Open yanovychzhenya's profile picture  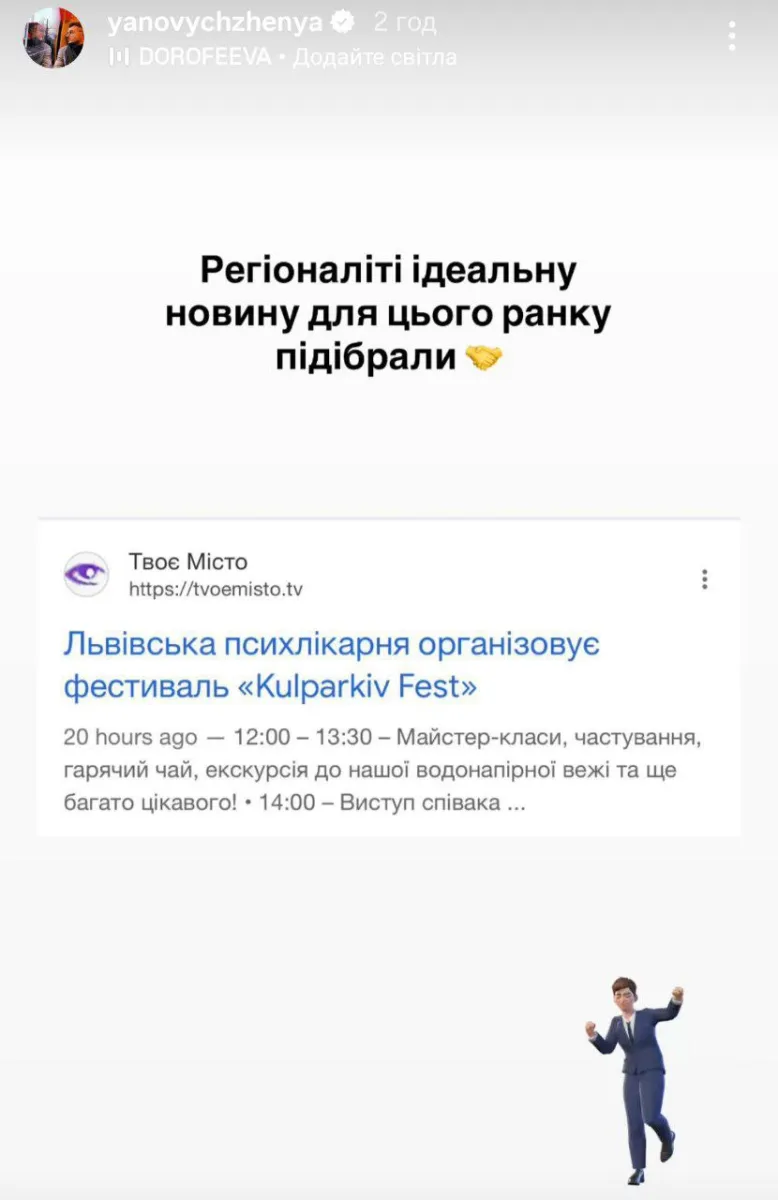pyautogui.click(x=53, y=38)
